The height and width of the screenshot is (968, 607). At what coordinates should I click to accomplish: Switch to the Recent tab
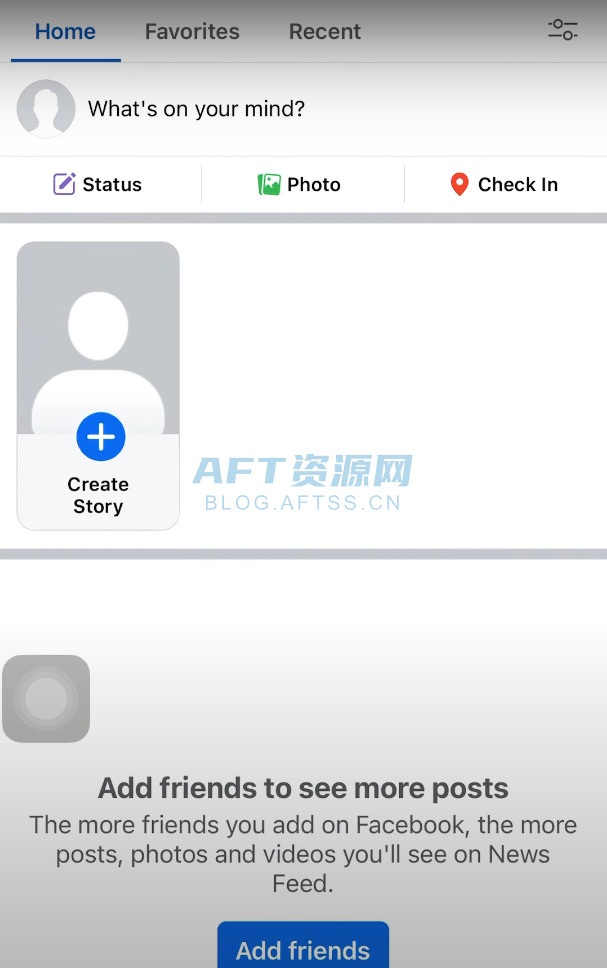click(x=325, y=31)
